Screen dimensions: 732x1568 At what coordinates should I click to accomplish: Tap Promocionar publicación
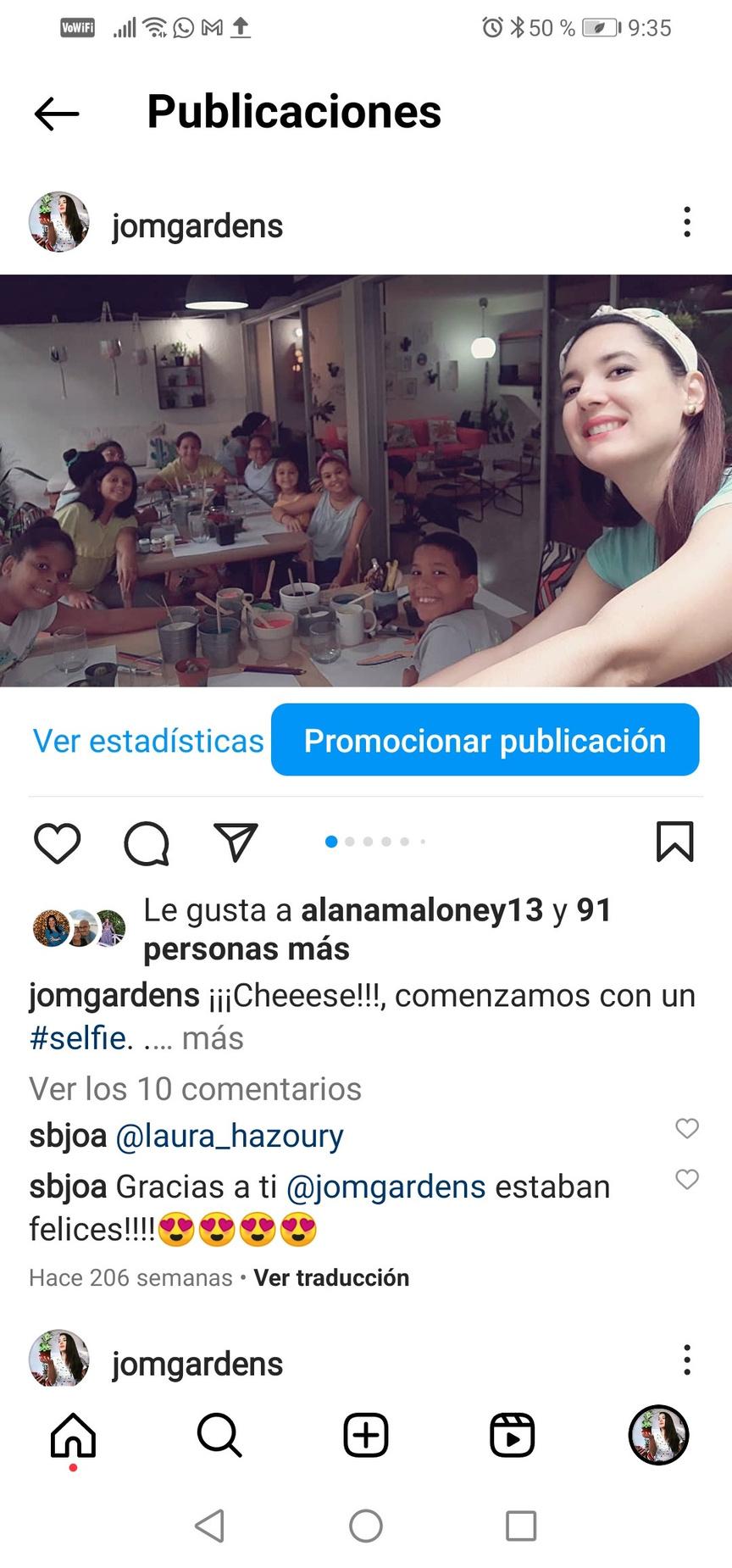coord(485,740)
